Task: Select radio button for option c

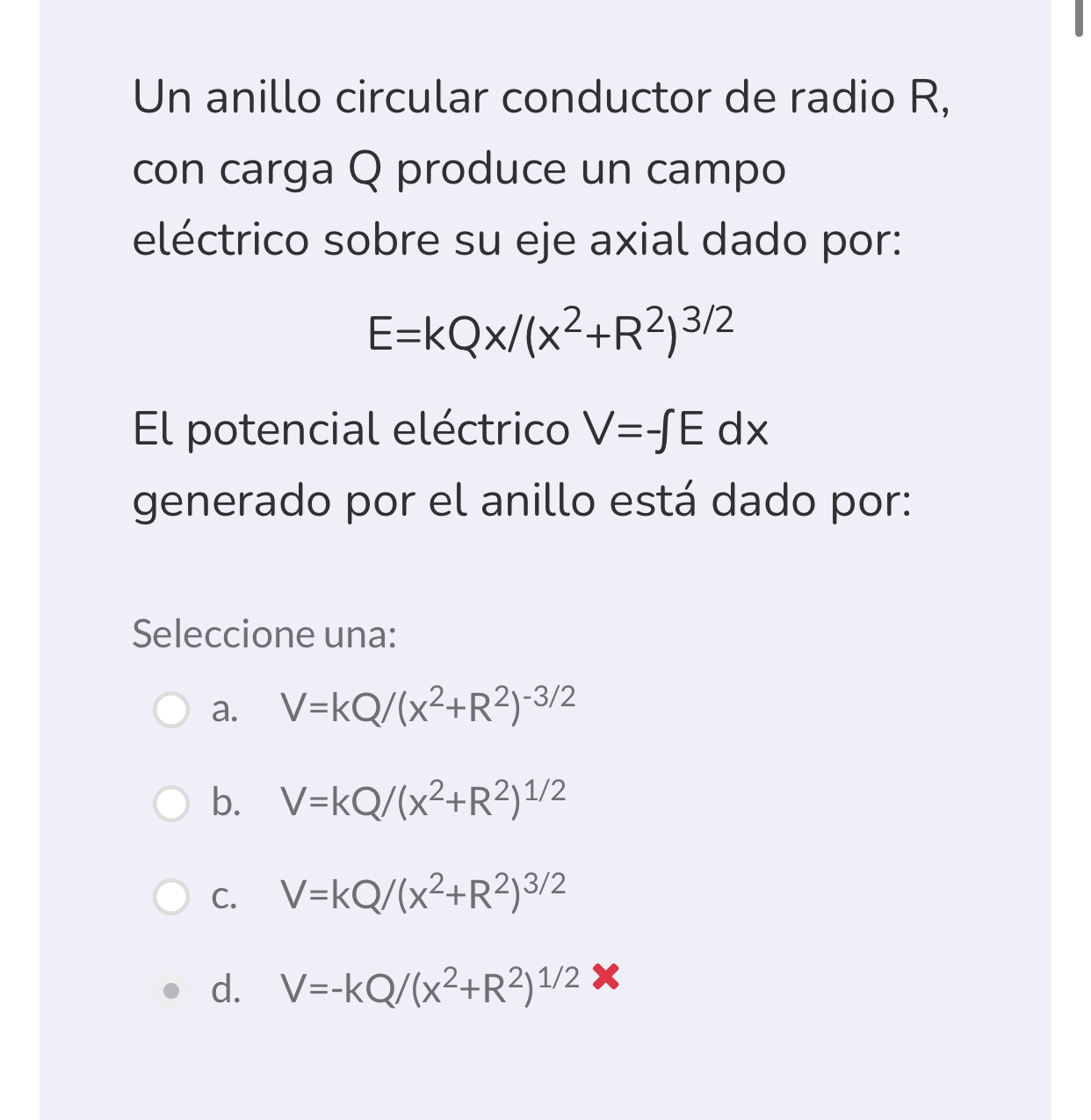Action: [x=172, y=897]
